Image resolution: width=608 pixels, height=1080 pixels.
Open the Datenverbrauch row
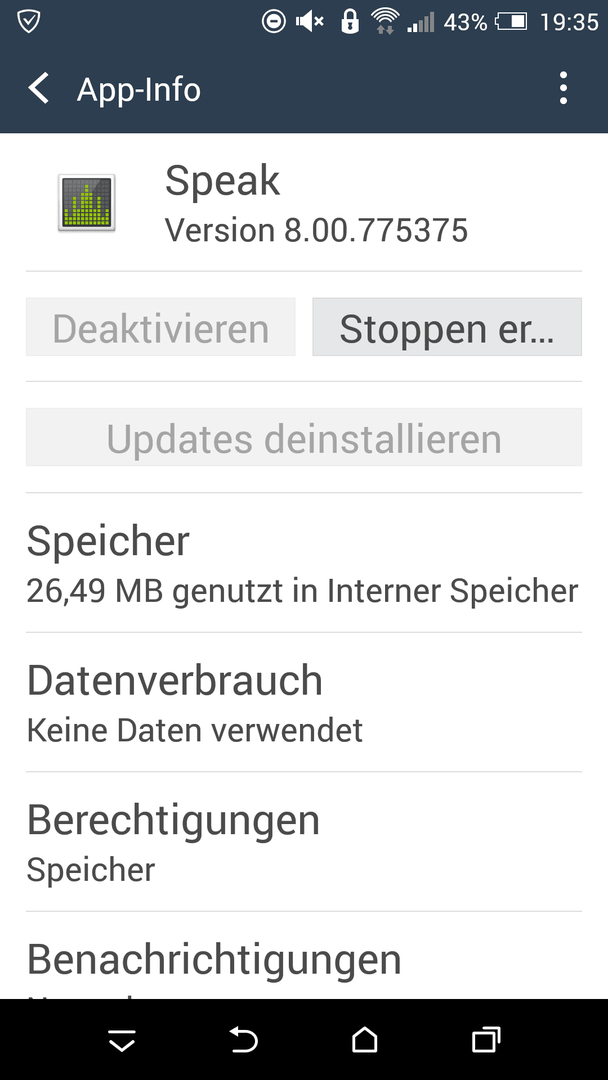click(x=304, y=702)
